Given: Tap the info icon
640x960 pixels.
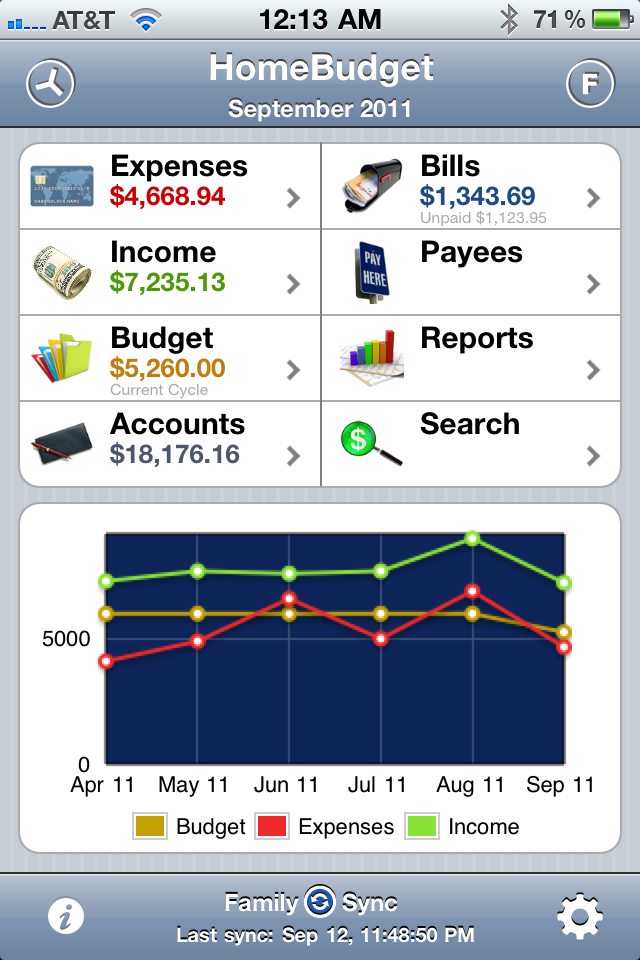Looking at the screenshot, I should click(66, 916).
